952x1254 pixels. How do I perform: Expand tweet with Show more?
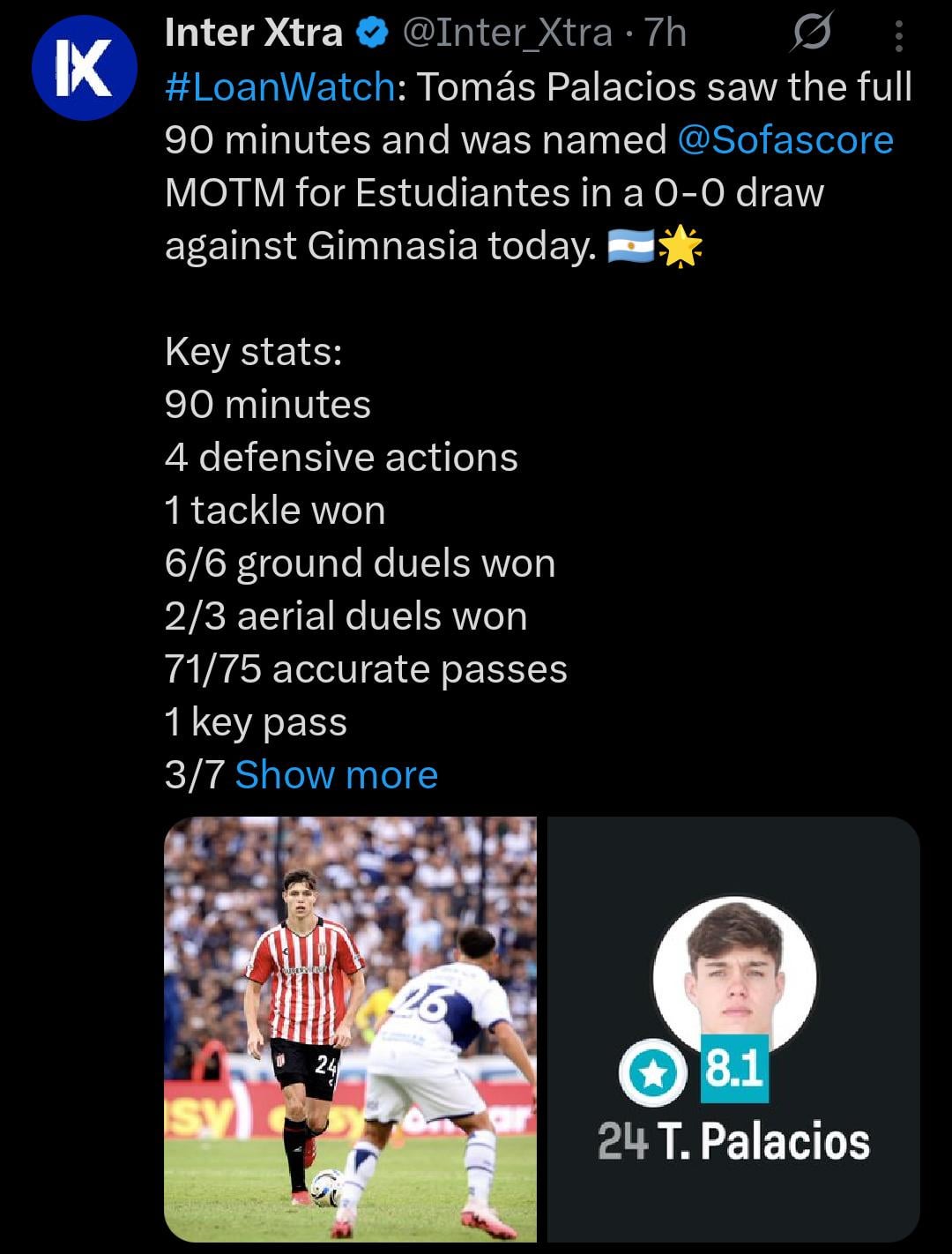pos(336,775)
